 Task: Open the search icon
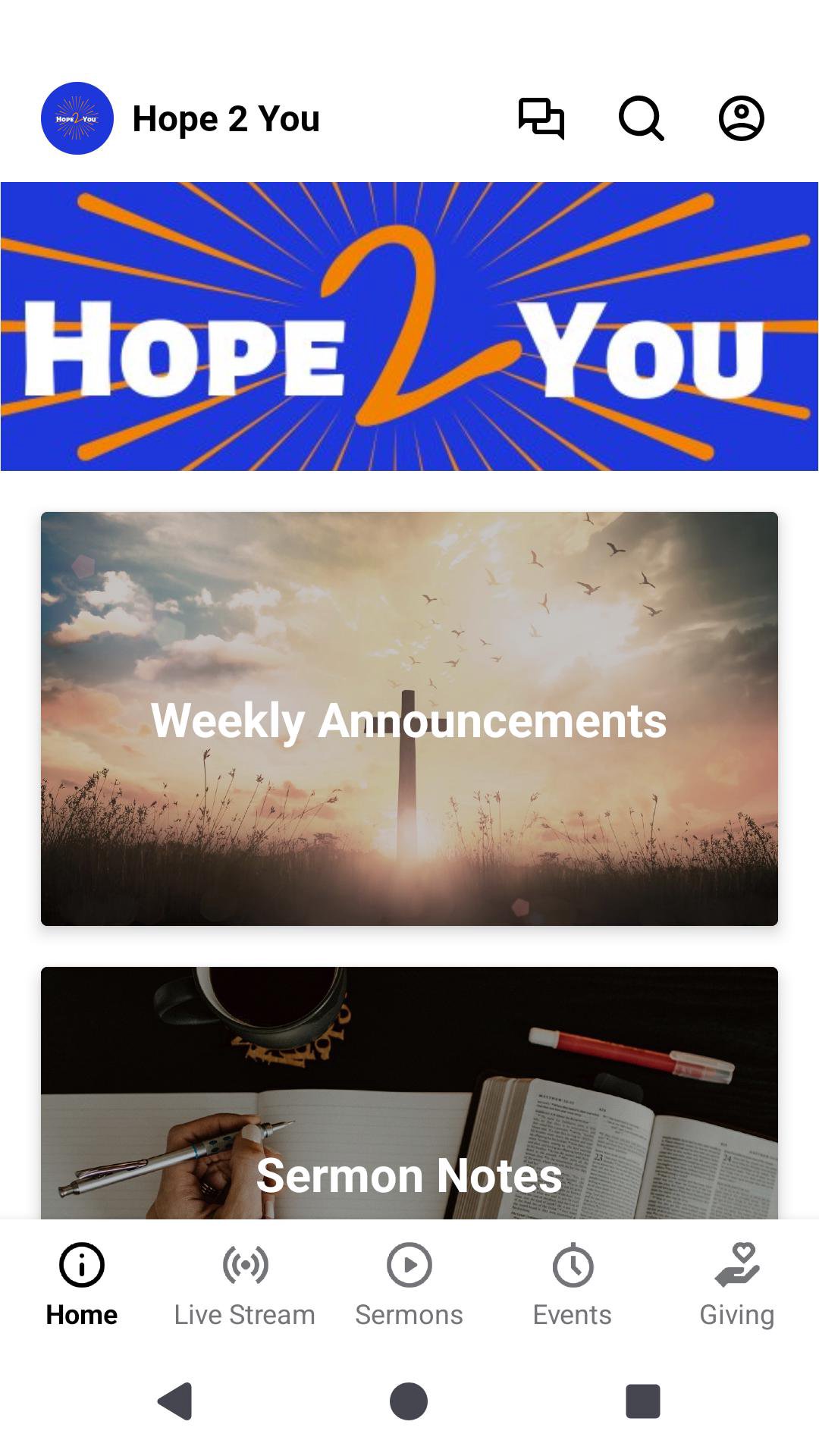(641, 118)
